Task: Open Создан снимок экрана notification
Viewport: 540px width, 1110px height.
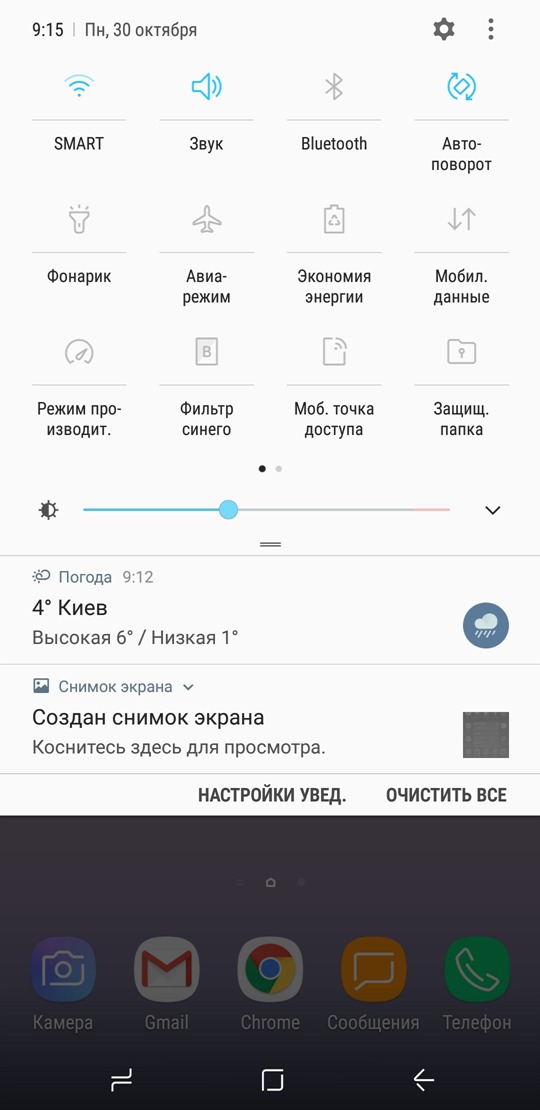Action: [x=270, y=719]
